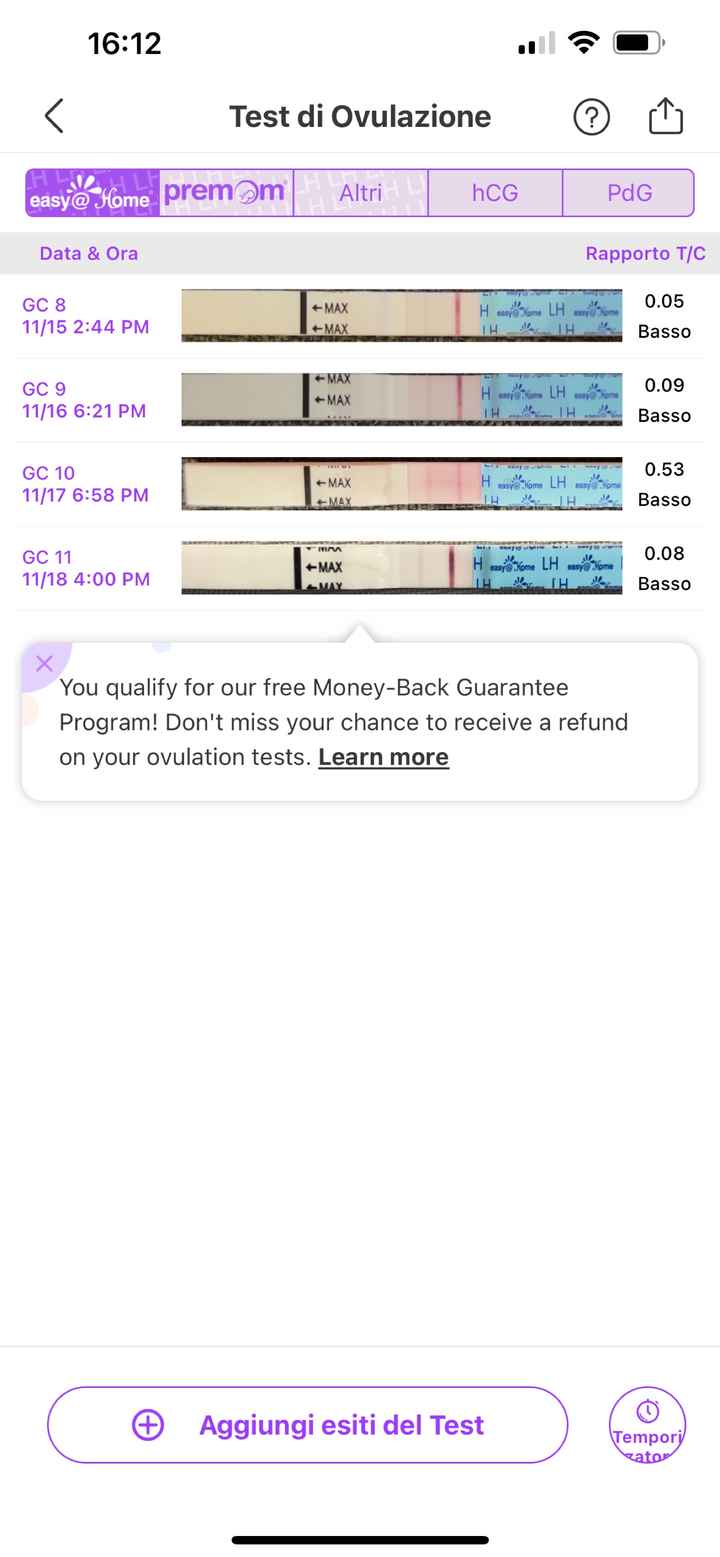Dismiss the Money-Back Guarantee banner
Image resolution: width=720 pixels, height=1557 pixels.
tap(44, 663)
